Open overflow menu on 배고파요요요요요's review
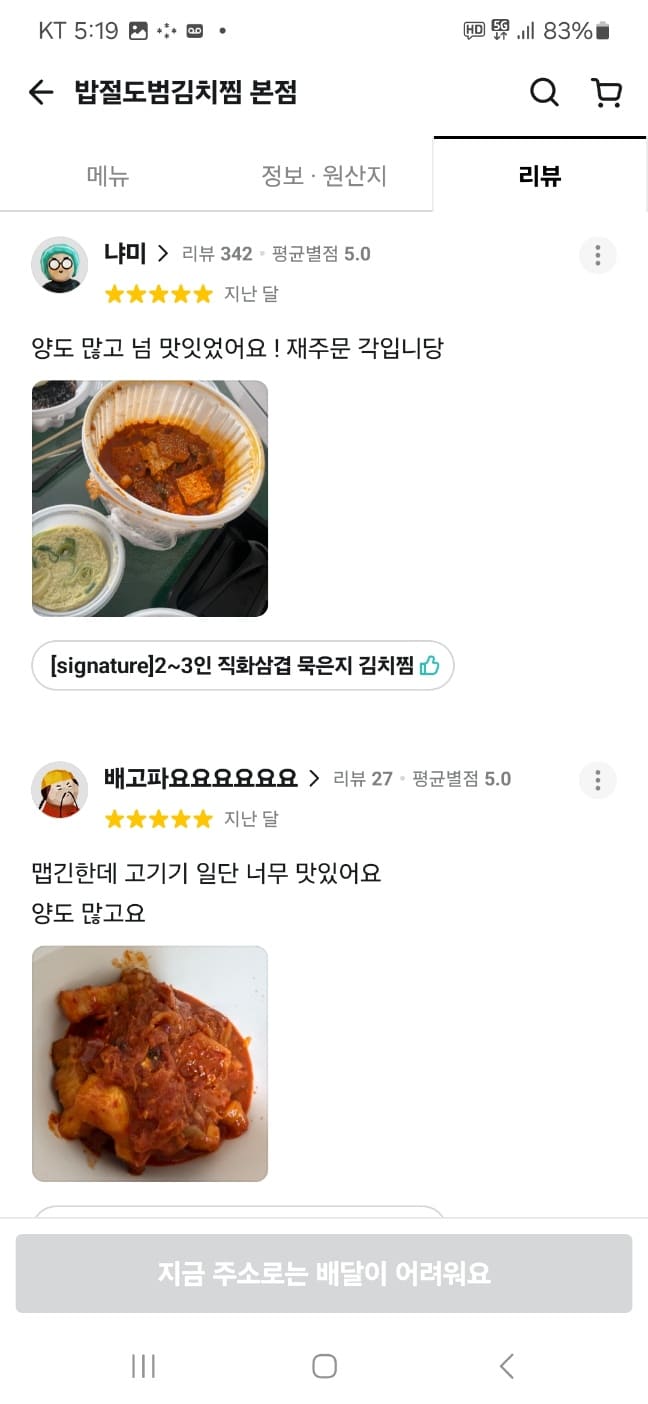 [x=597, y=780]
